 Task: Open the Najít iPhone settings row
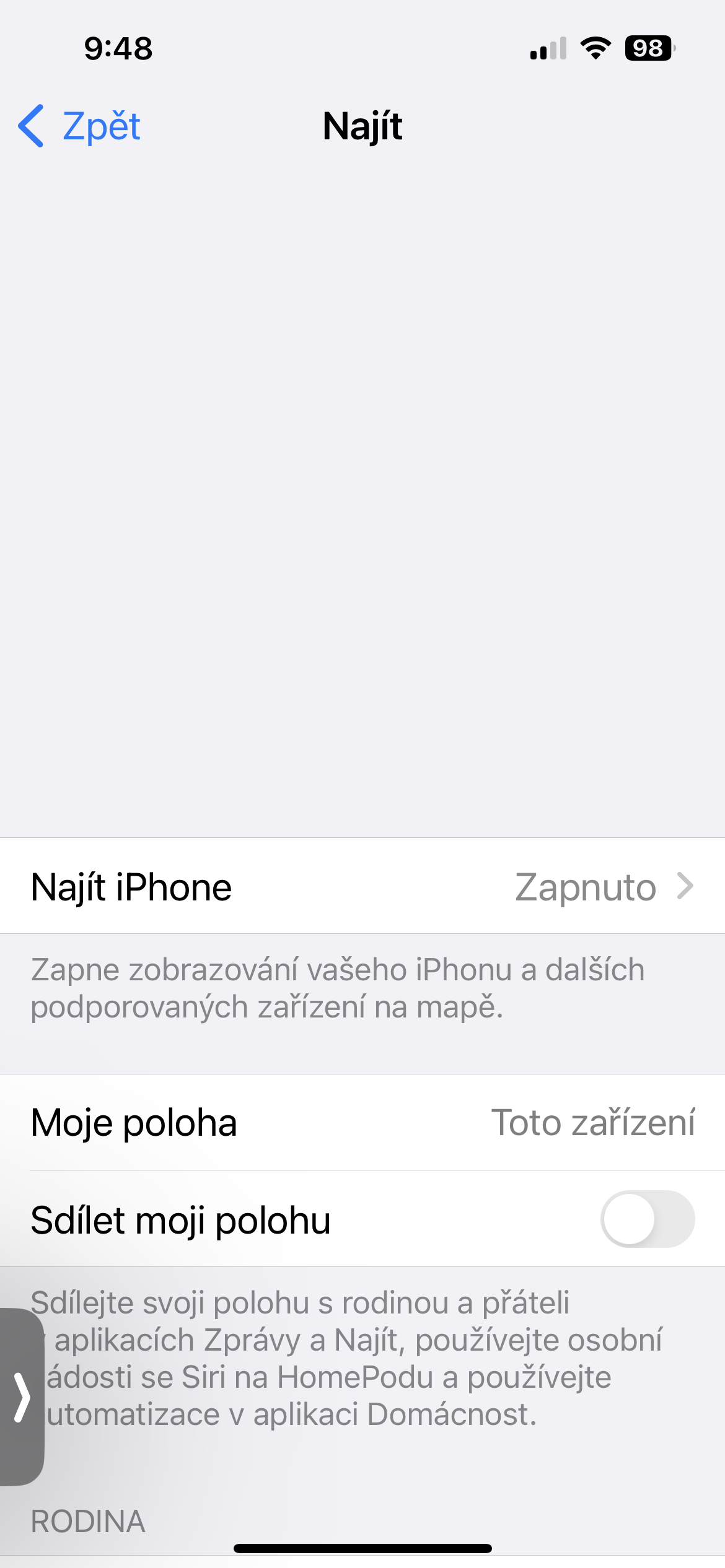click(x=362, y=886)
